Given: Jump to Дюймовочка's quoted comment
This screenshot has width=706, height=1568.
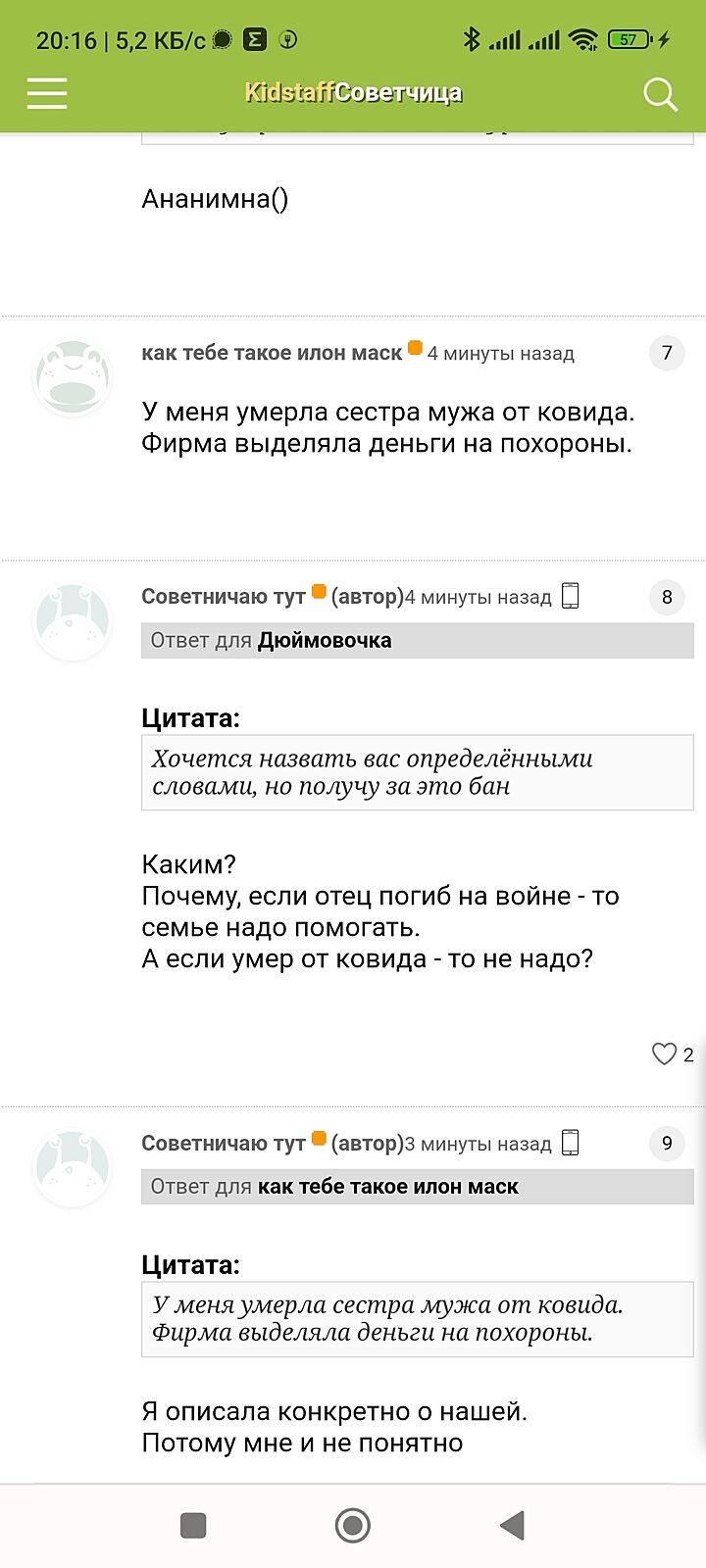Looking at the screenshot, I should pos(325,641).
